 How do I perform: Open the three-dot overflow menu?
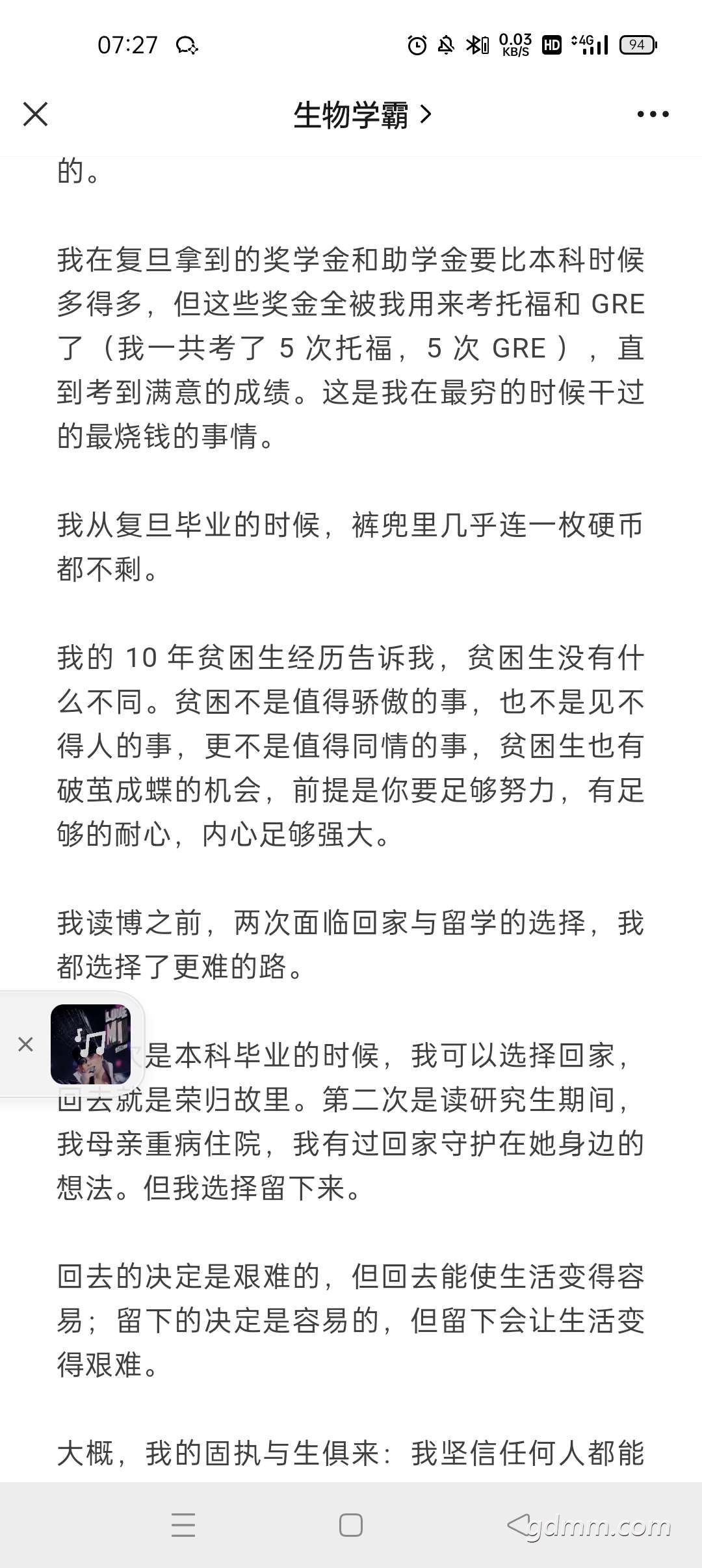click(653, 114)
